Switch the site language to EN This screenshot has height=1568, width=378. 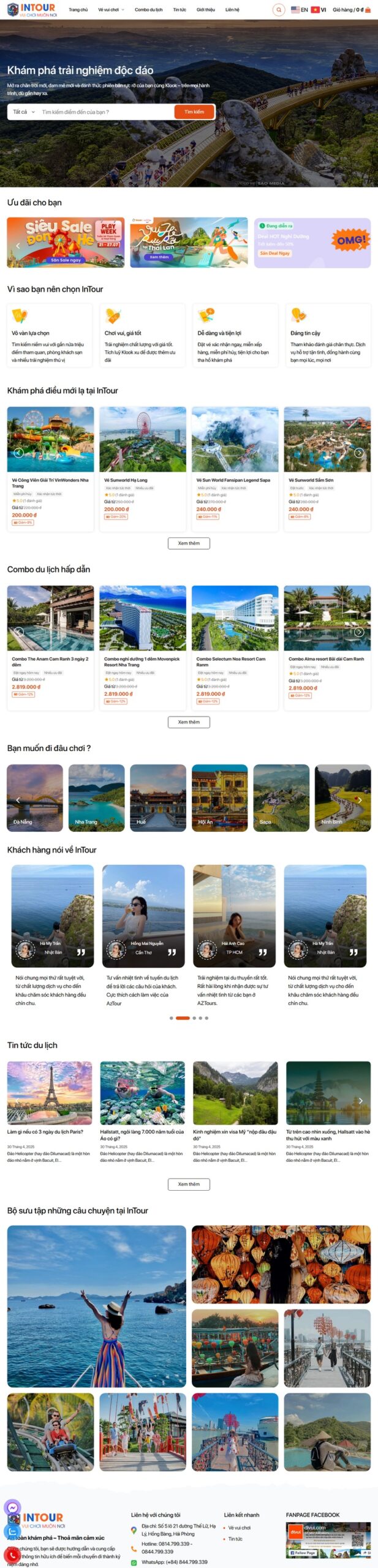[300, 10]
